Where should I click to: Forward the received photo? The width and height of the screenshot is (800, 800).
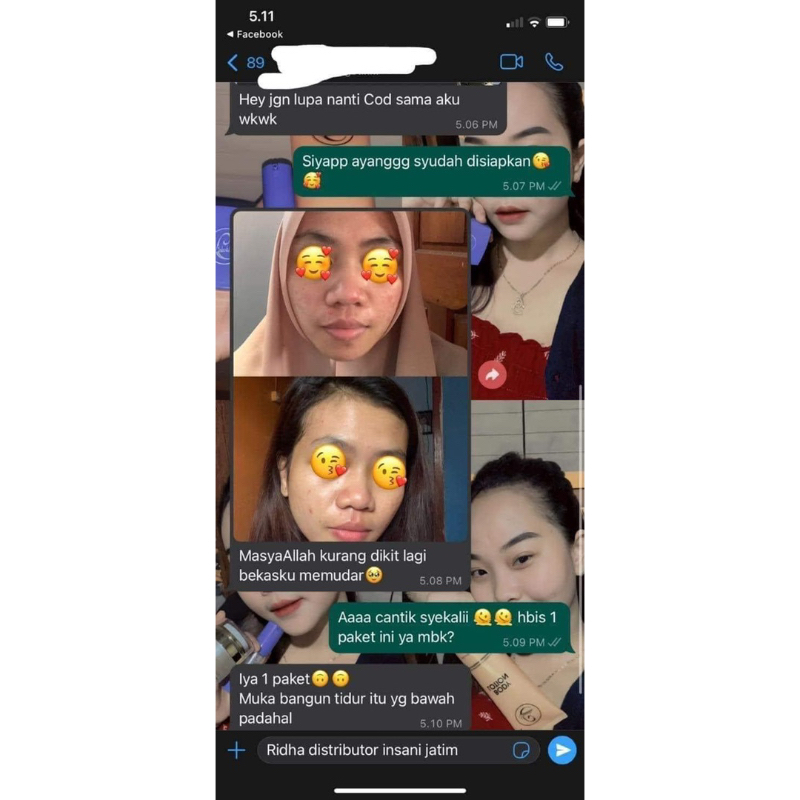point(492,375)
